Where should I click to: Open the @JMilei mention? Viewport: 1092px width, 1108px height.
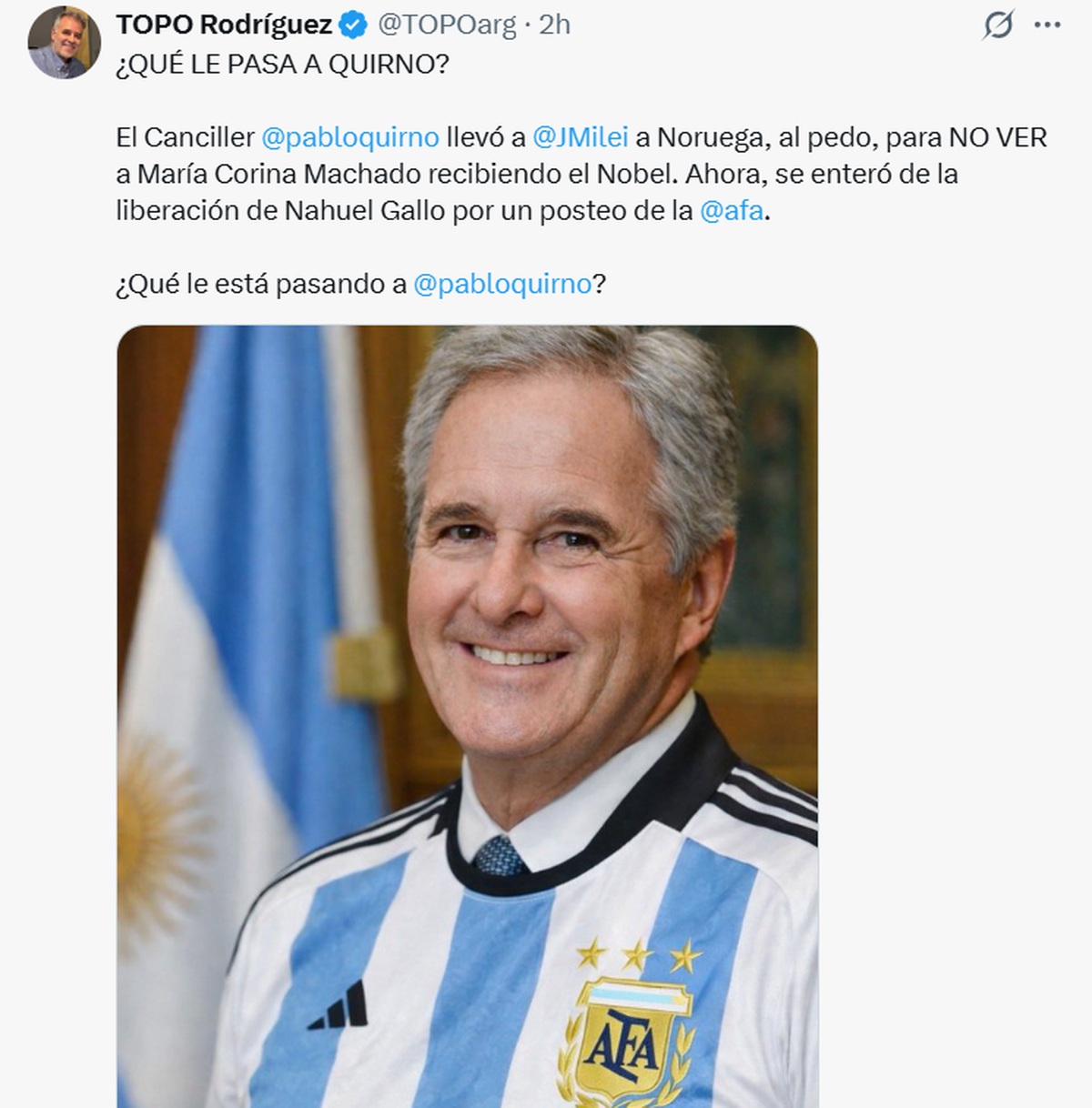tap(581, 137)
